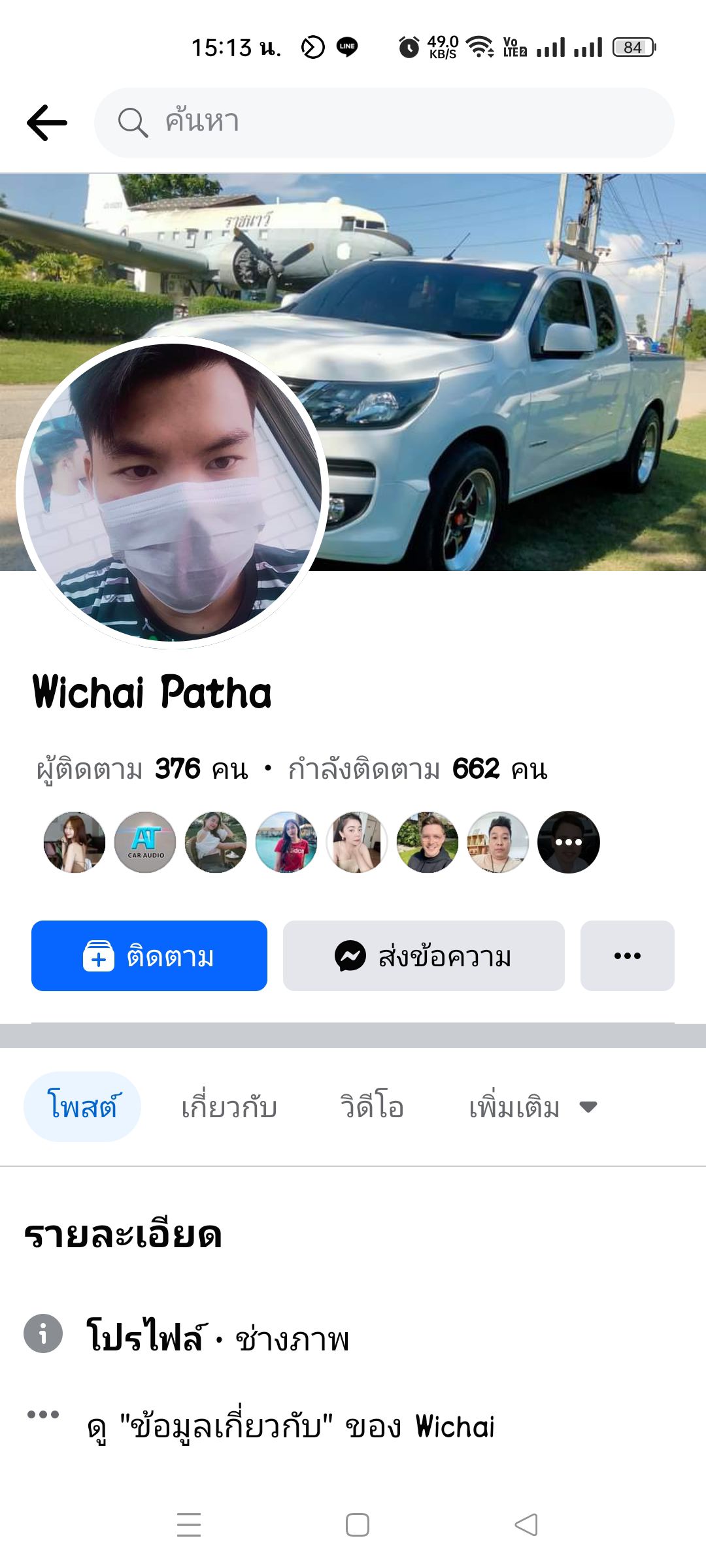Image resolution: width=706 pixels, height=1568 pixels.
Task: Open the ค้นหา search field
Action: pos(384,123)
